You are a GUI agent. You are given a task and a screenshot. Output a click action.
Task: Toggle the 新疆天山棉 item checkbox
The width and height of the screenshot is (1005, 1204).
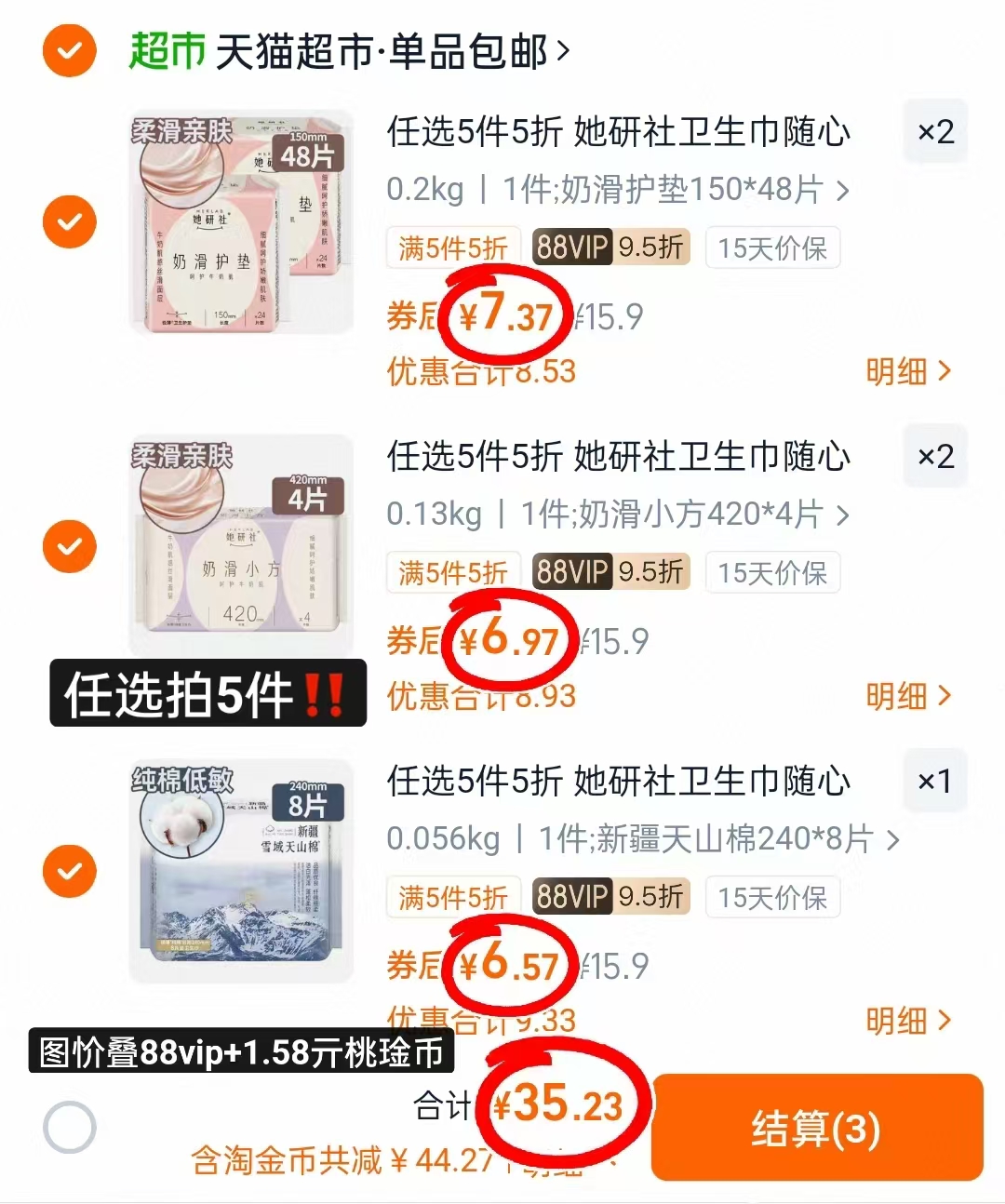point(68,871)
